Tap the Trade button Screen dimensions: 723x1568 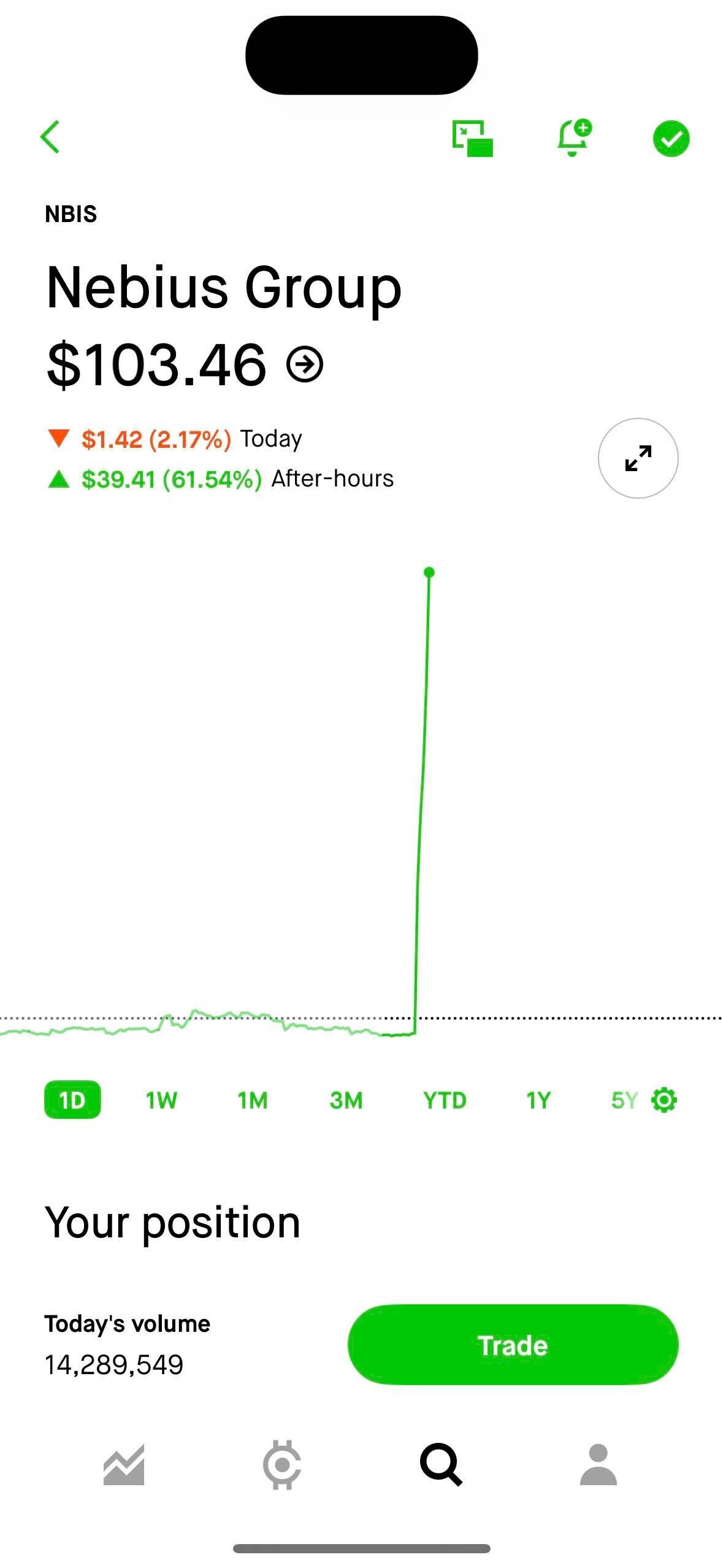tap(513, 1346)
